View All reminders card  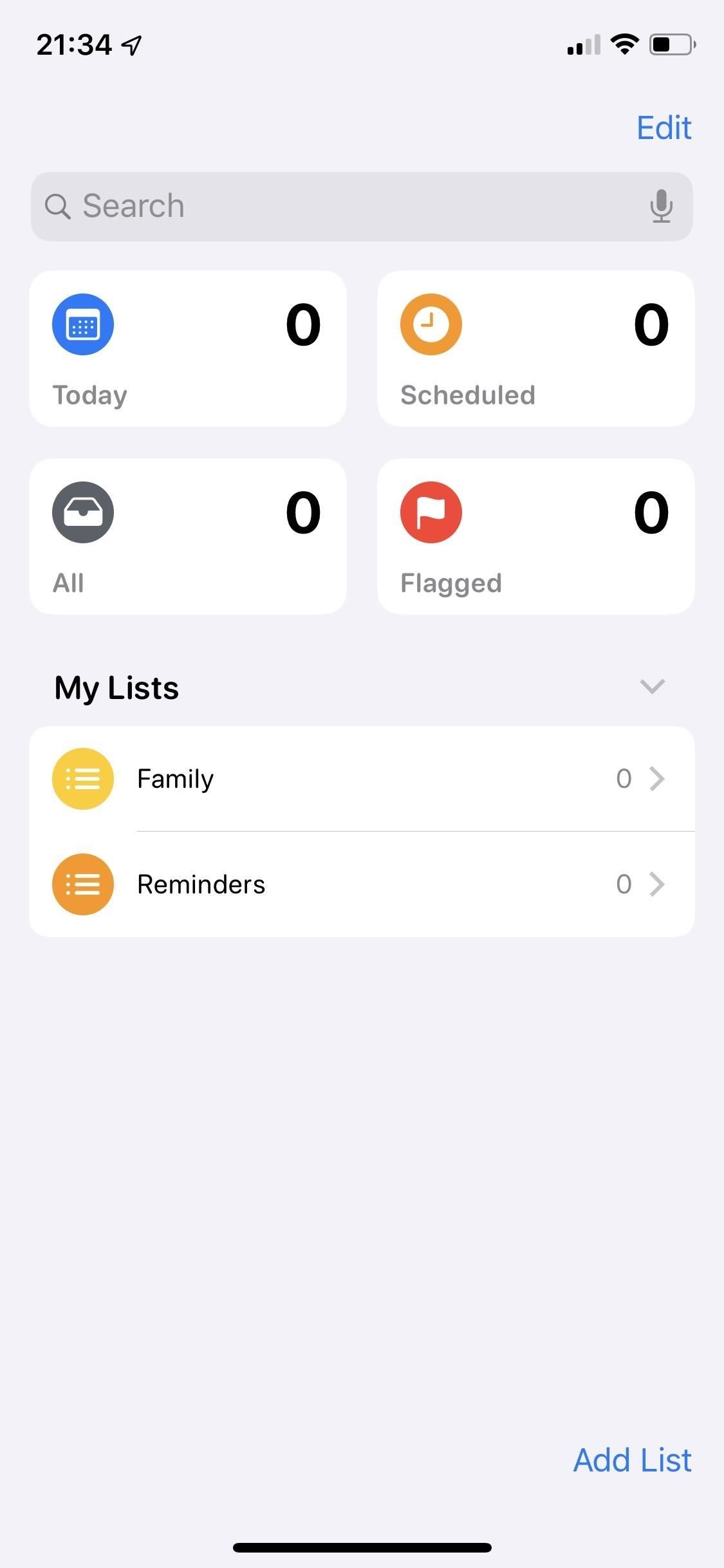tap(188, 536)
